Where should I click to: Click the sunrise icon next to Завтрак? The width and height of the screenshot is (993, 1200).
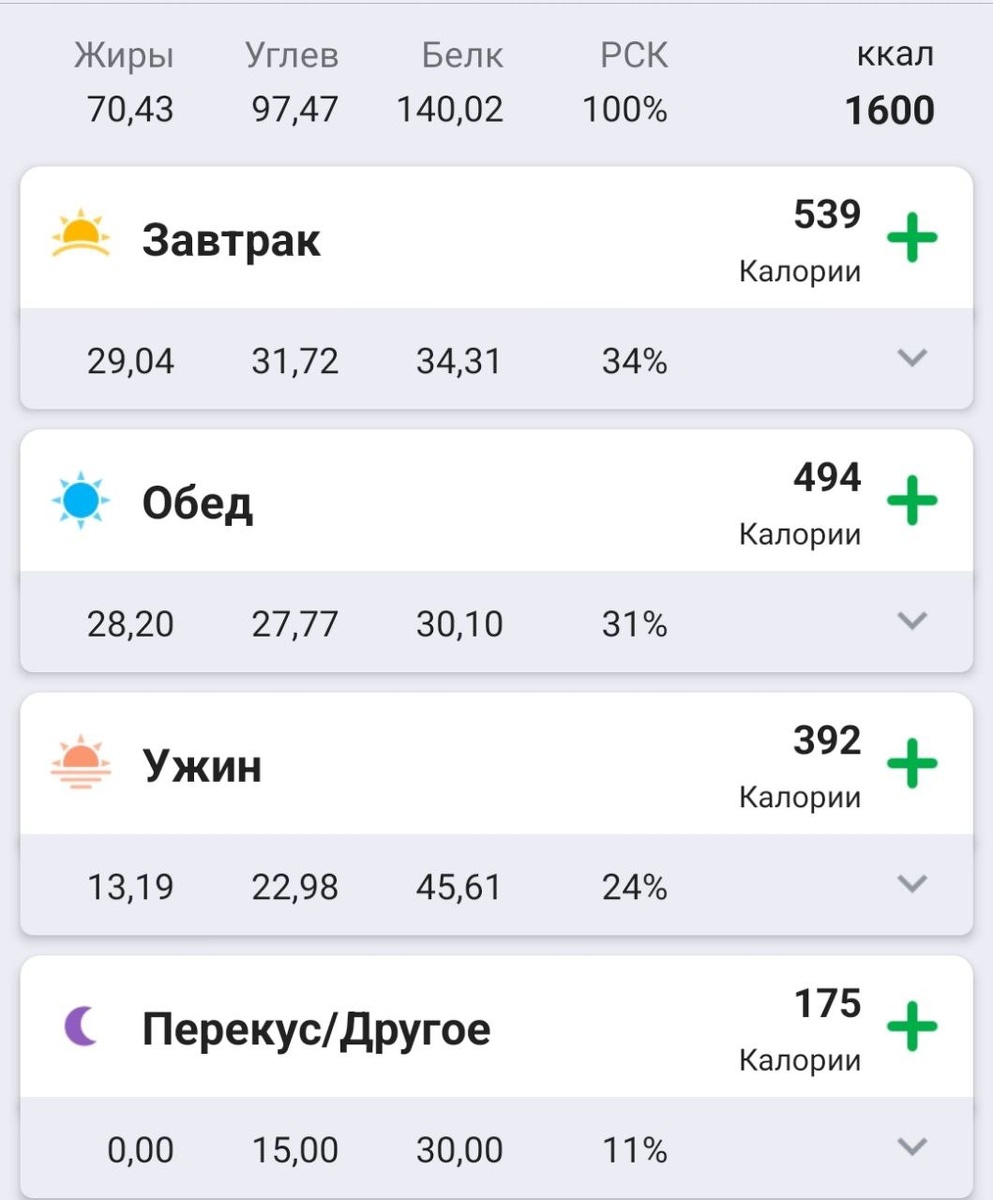pyautogui.click(x=82, y=238)
